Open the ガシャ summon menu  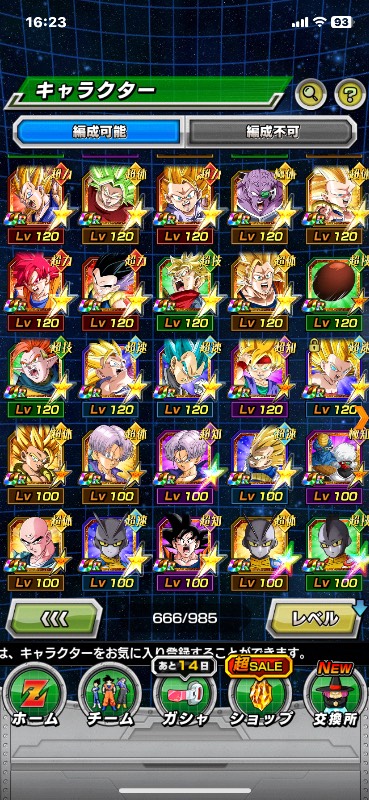[x=184, y=695]
